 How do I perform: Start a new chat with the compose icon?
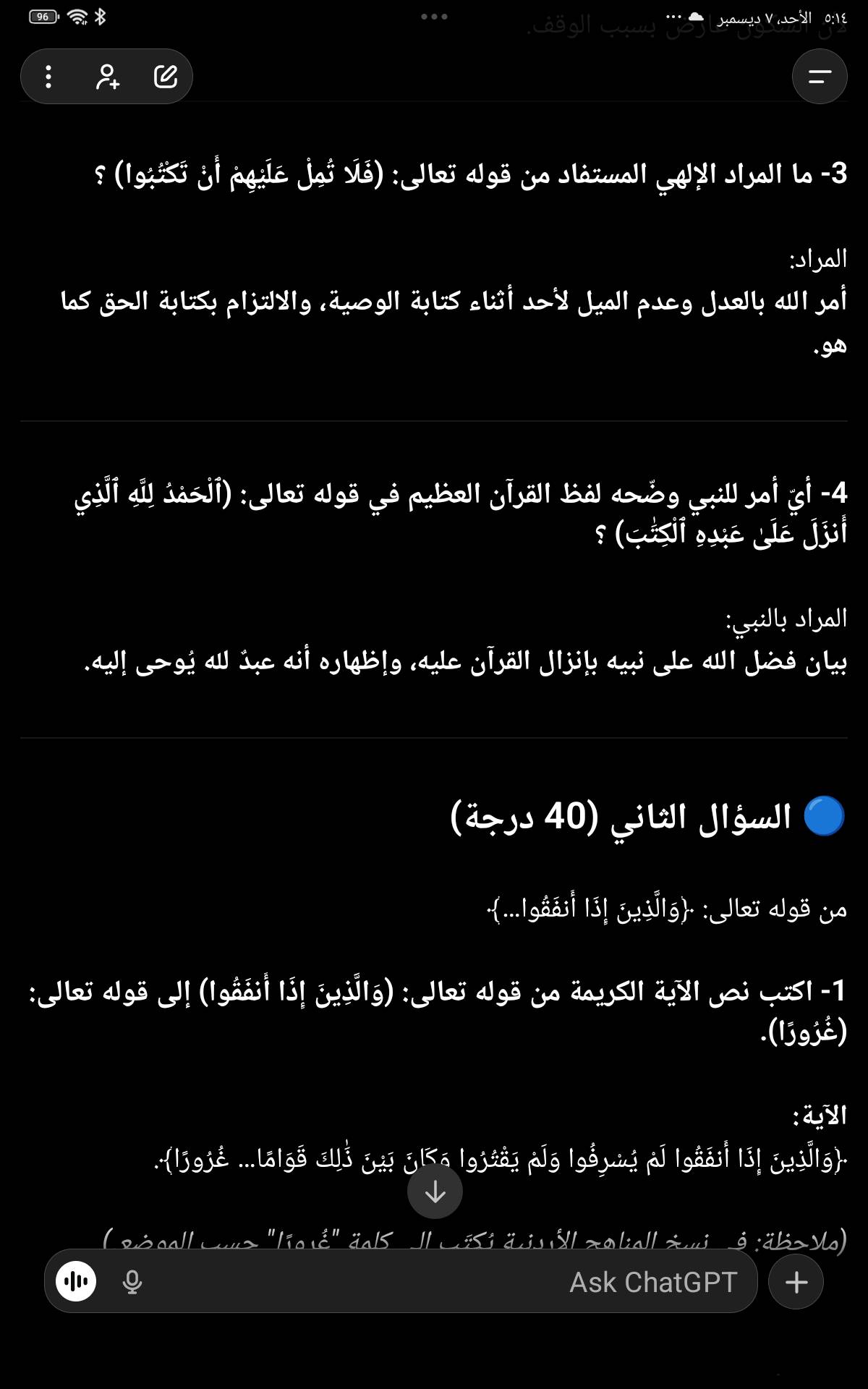pyautogui.click(x=166, y=77)
